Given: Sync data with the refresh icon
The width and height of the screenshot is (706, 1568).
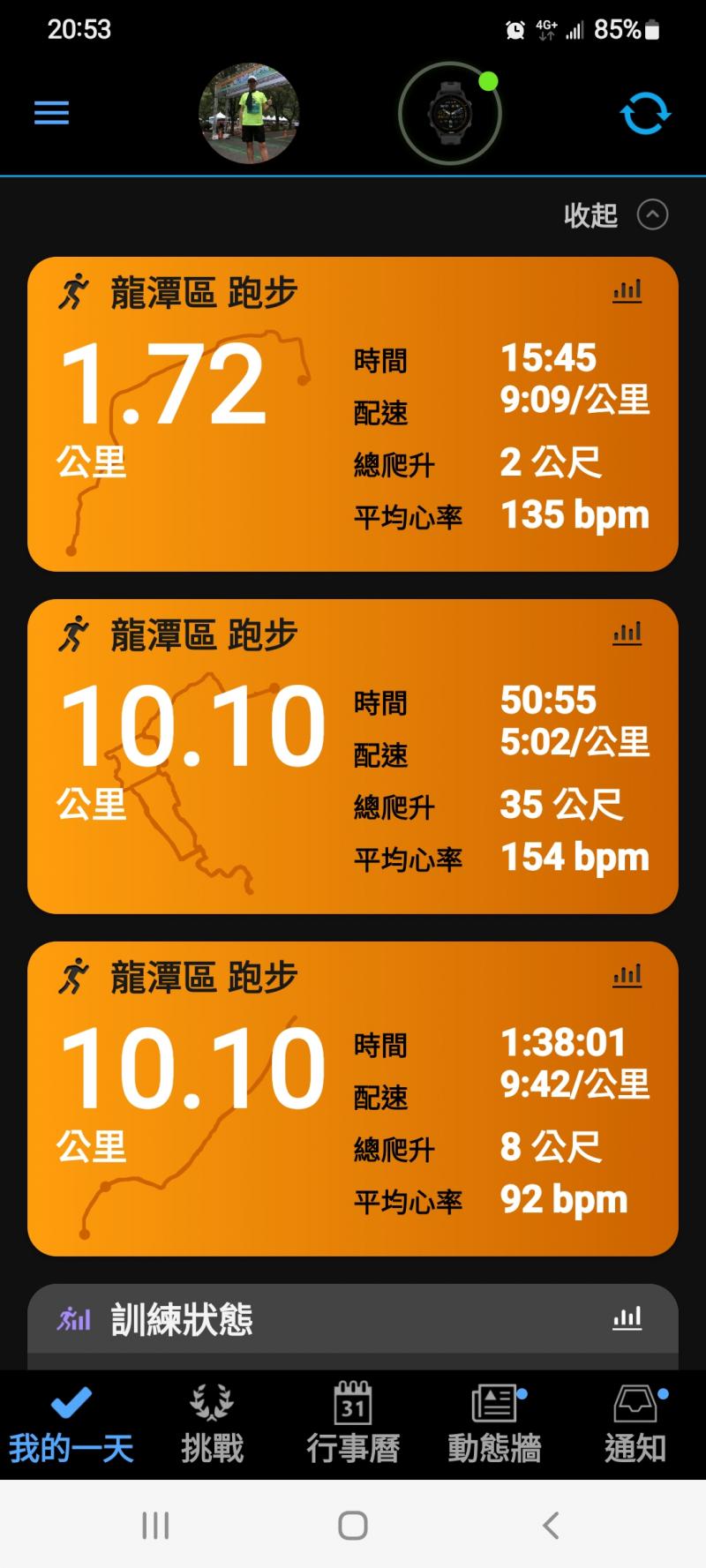Looking at the screenshot, I should click(645, 114).
